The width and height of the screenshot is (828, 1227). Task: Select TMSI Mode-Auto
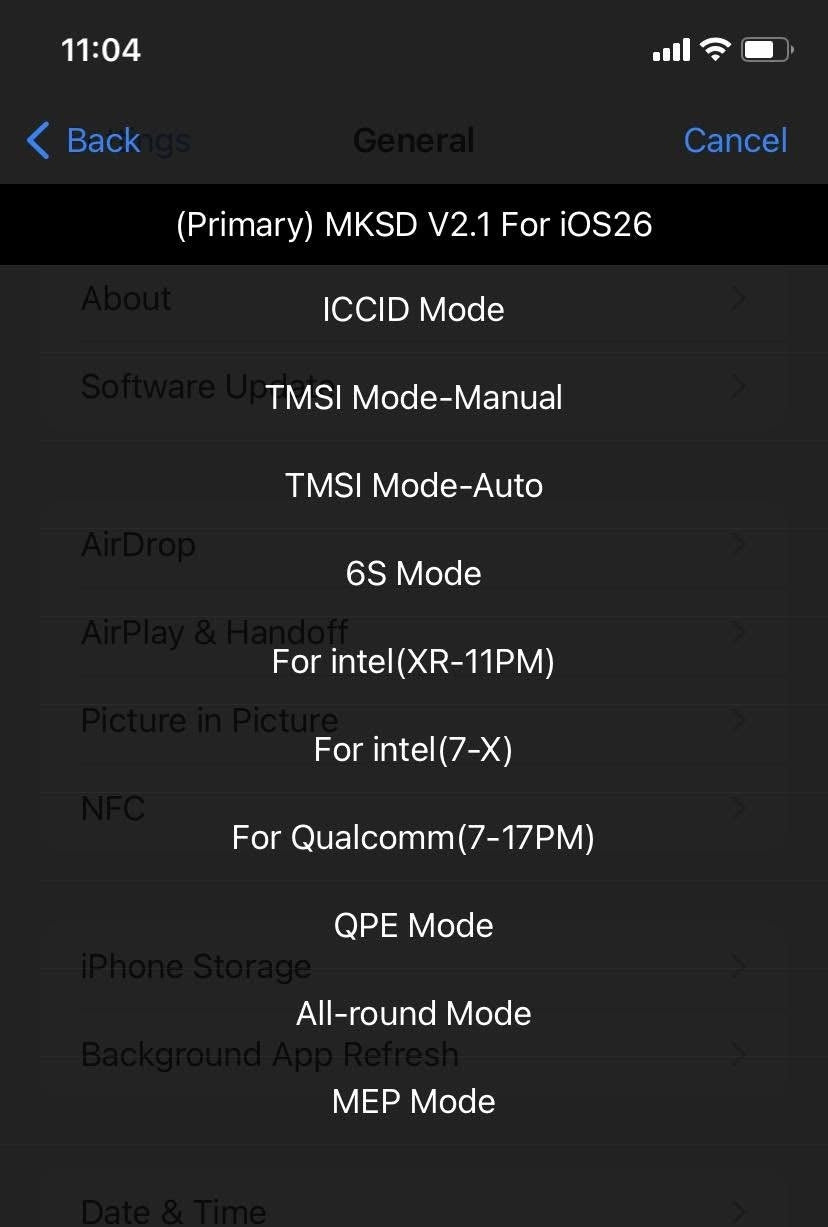413,486
